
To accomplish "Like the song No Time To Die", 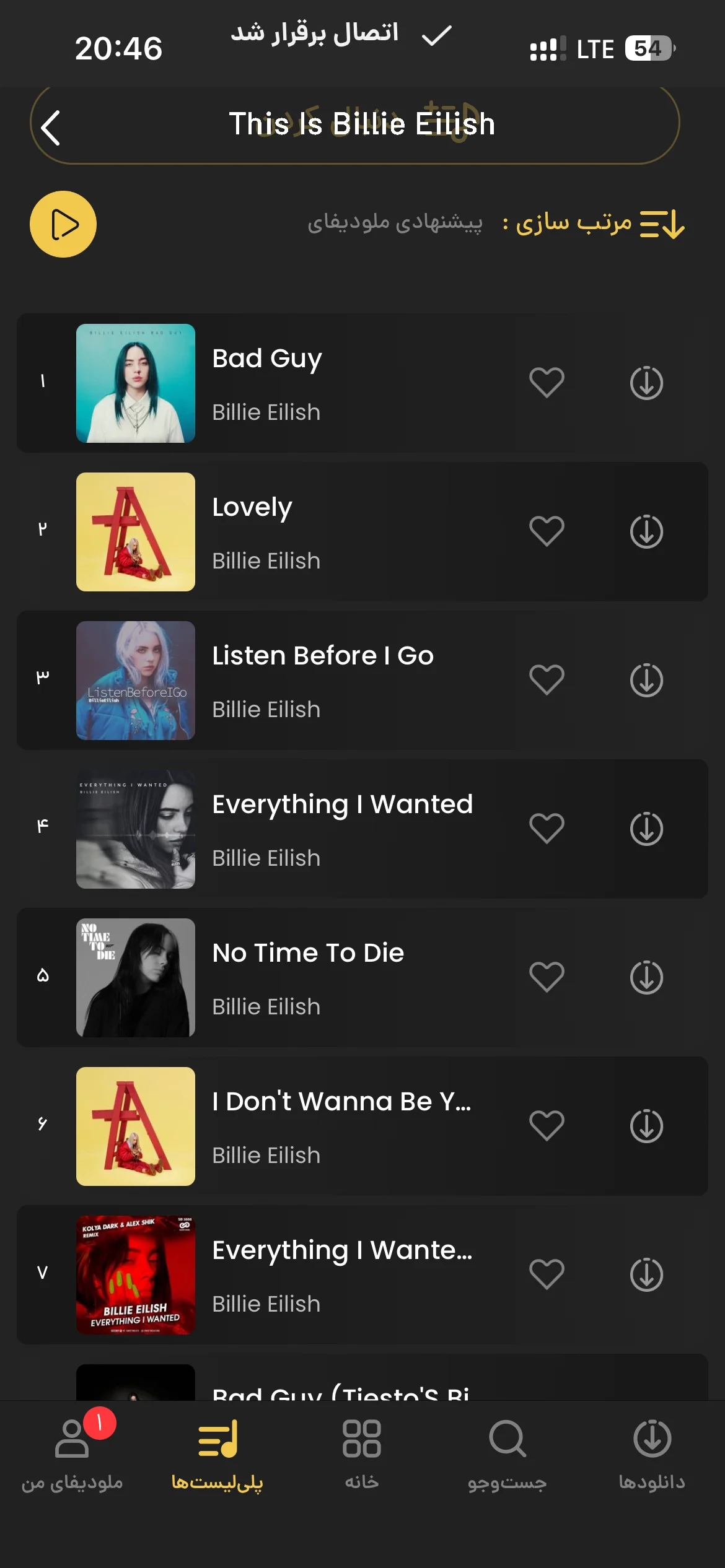I will pyautogui.click(x=547, y=977).
